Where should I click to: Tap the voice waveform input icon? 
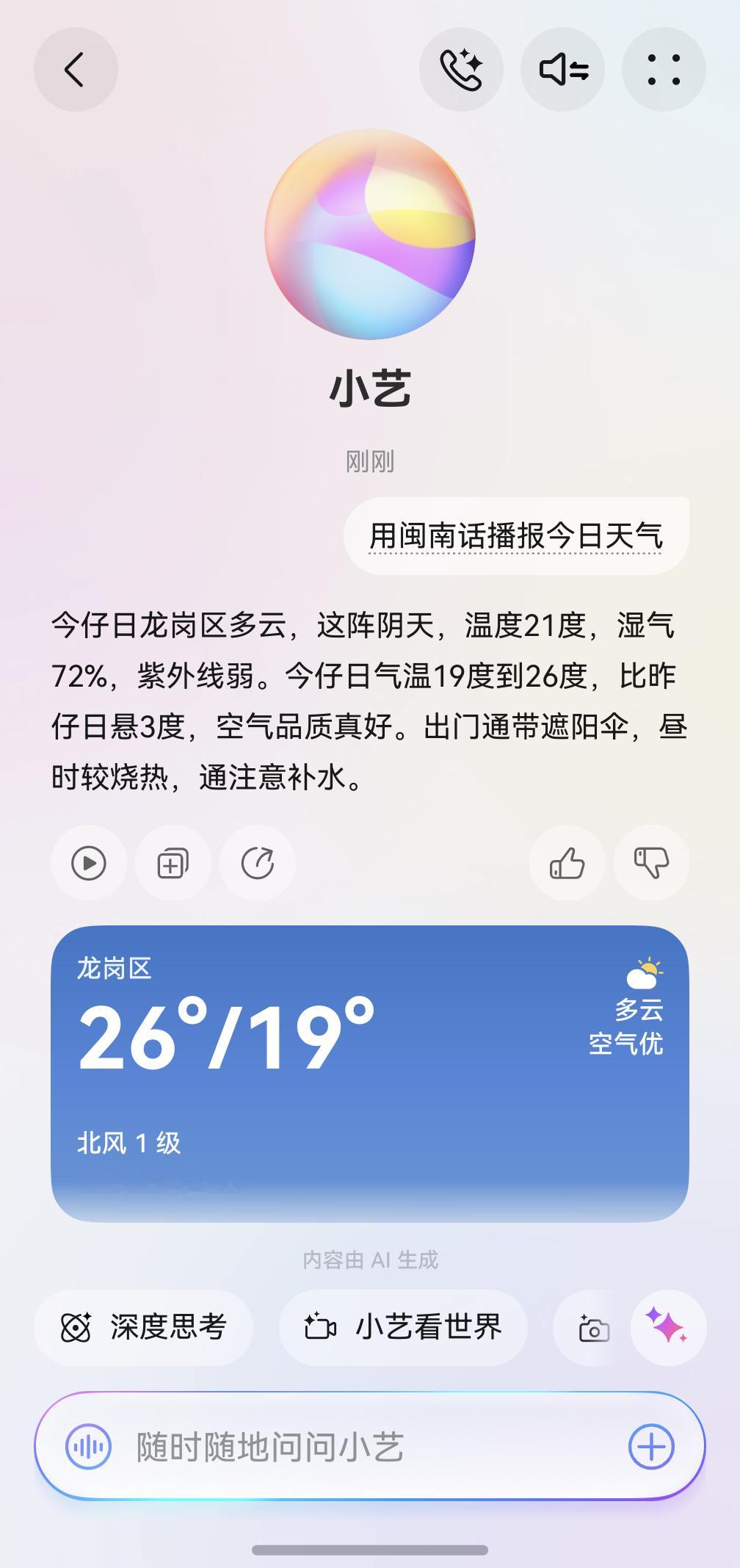87,1446
